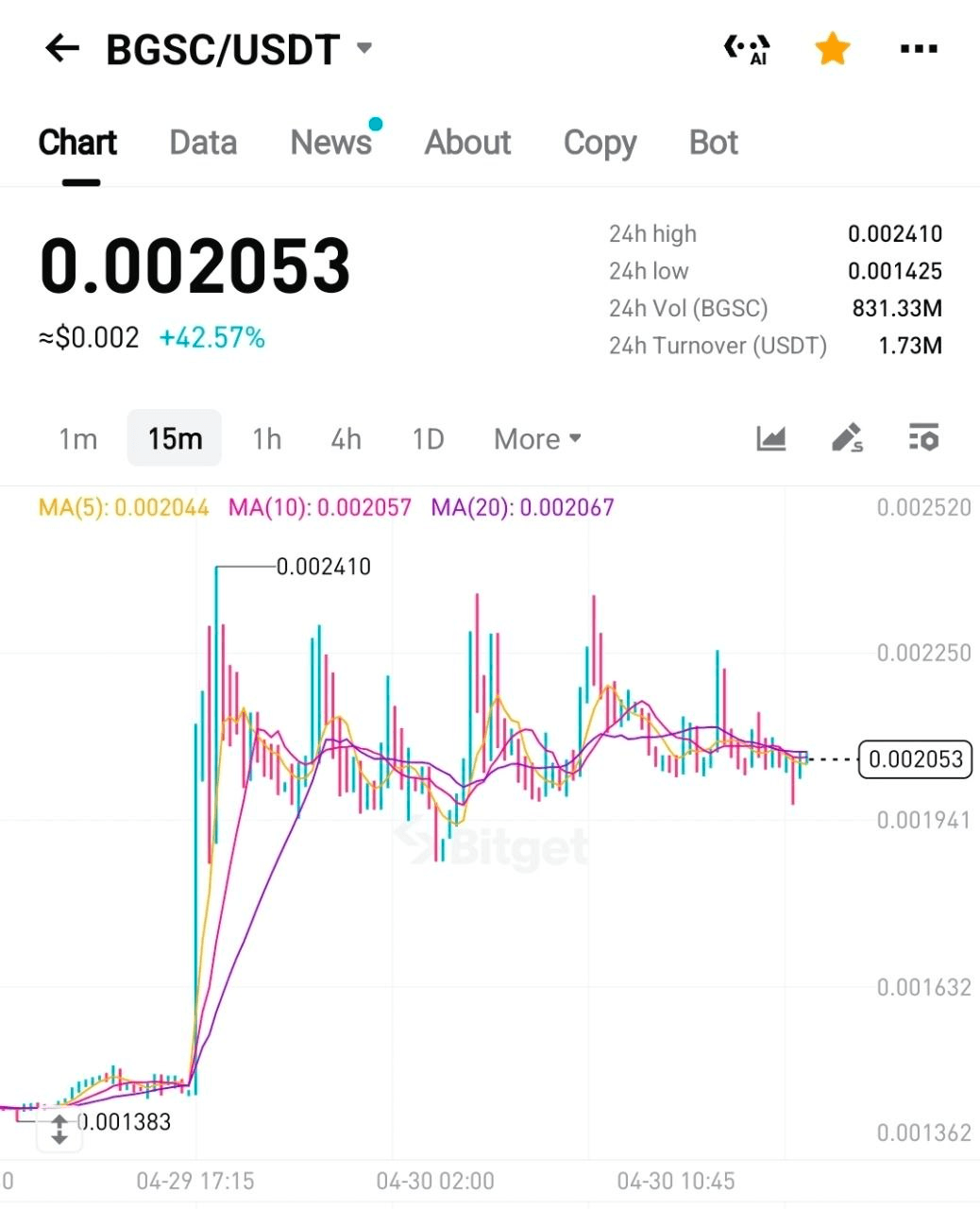
Task: Open chart indicator settings
Action: point(922,437)
